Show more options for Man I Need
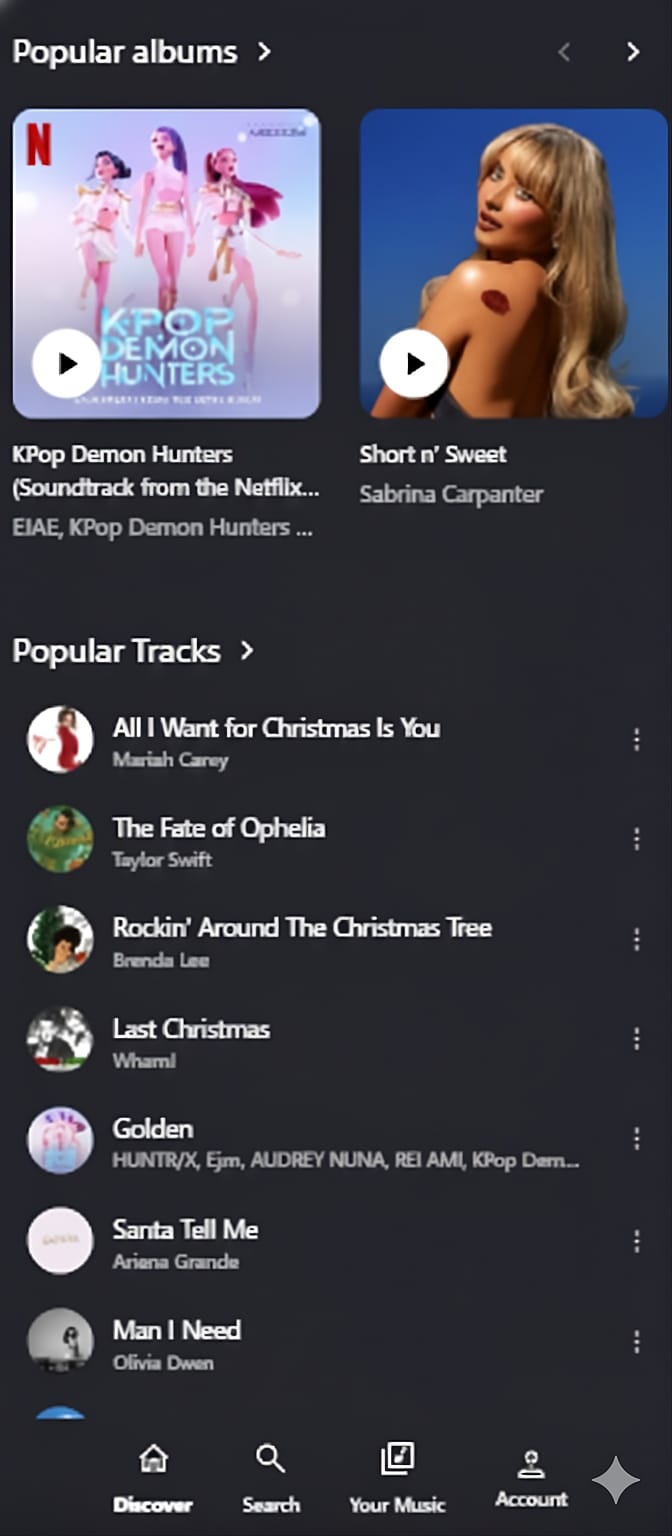672x1536 pixels. pos(637,1341)
